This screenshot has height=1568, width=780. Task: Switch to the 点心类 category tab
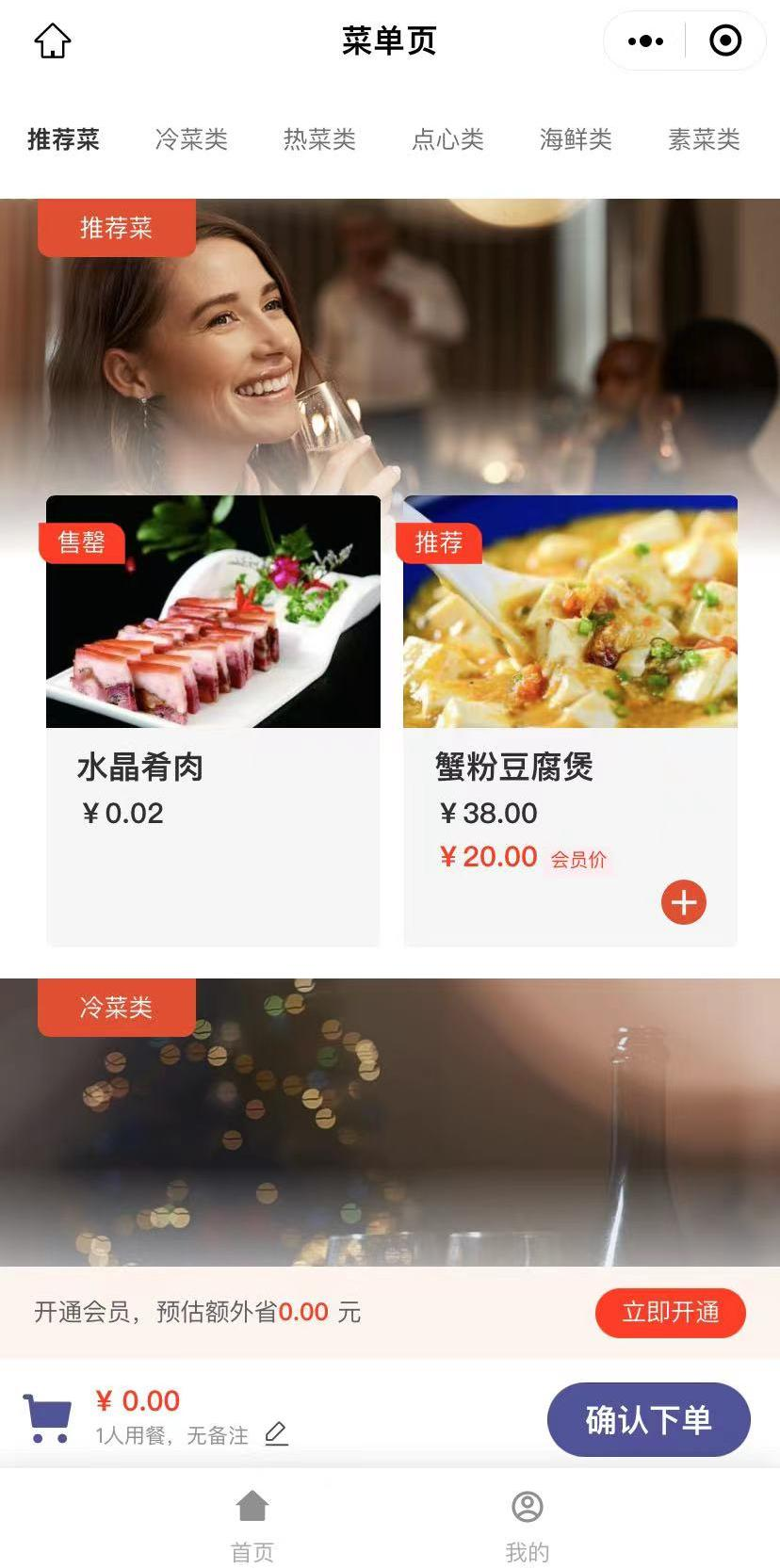click(447, 139)
